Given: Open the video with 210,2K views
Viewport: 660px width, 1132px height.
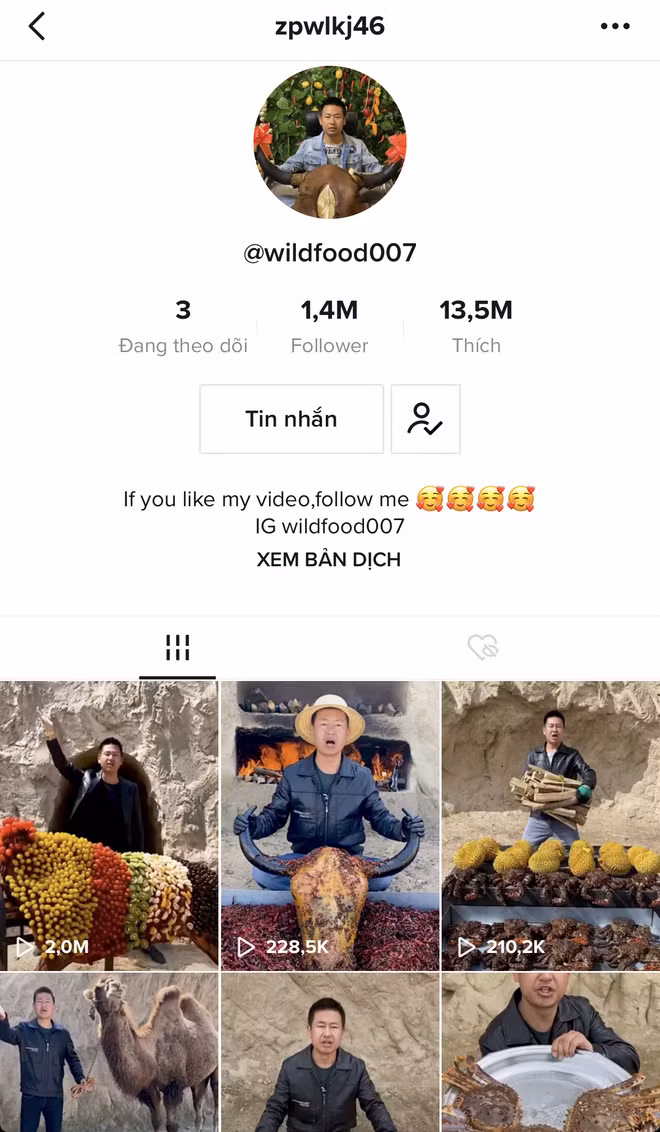Looking at the screenshot, I should click(551, 825).
